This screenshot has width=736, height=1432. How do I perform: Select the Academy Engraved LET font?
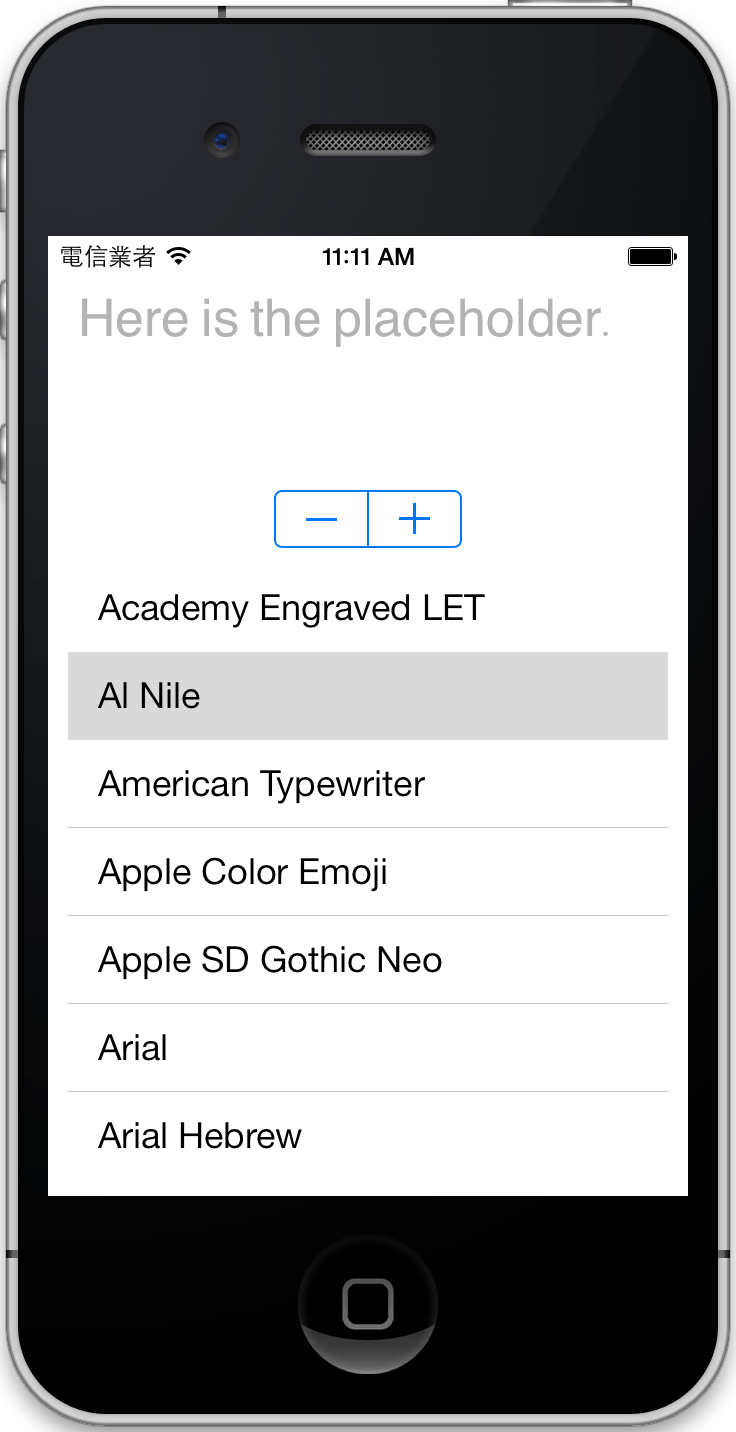click(x=368, y=608)
